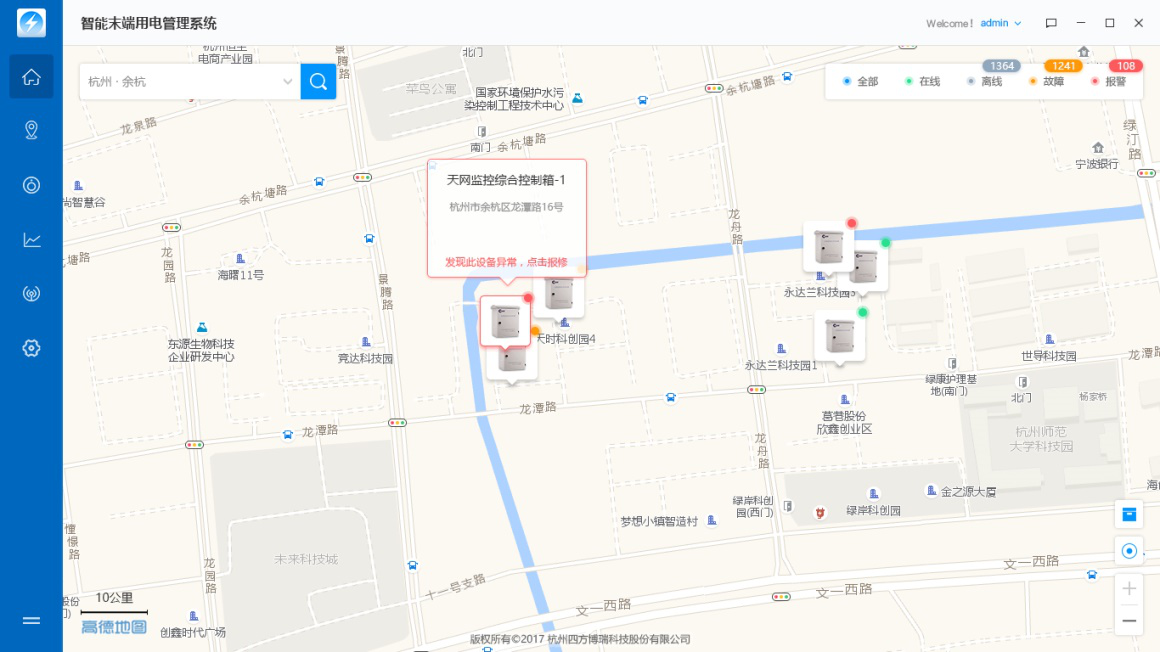Close the application window
1160x652 pixels.
click(x=1138, y=23)
